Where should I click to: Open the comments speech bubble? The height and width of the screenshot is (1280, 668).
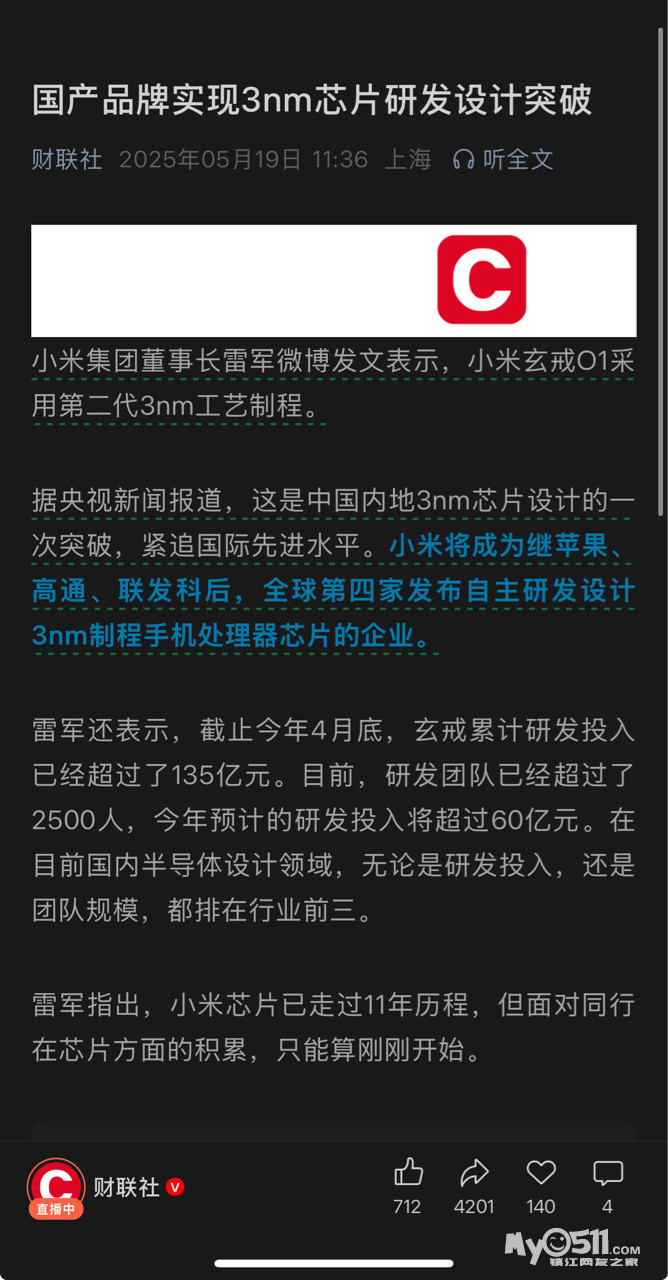click(x=608, y=1173)
